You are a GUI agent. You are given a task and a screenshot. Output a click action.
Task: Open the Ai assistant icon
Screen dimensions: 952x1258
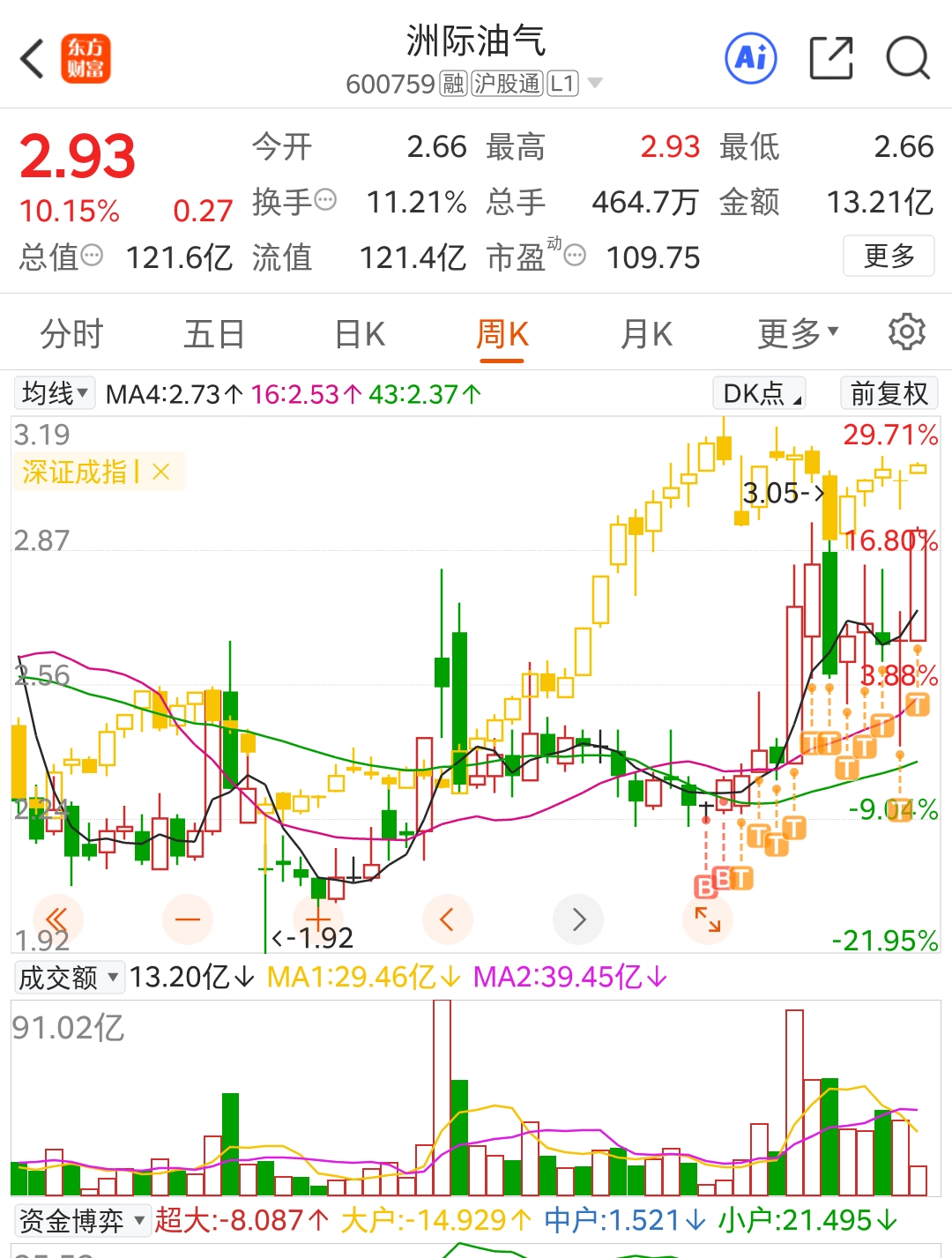coord(750,59)
